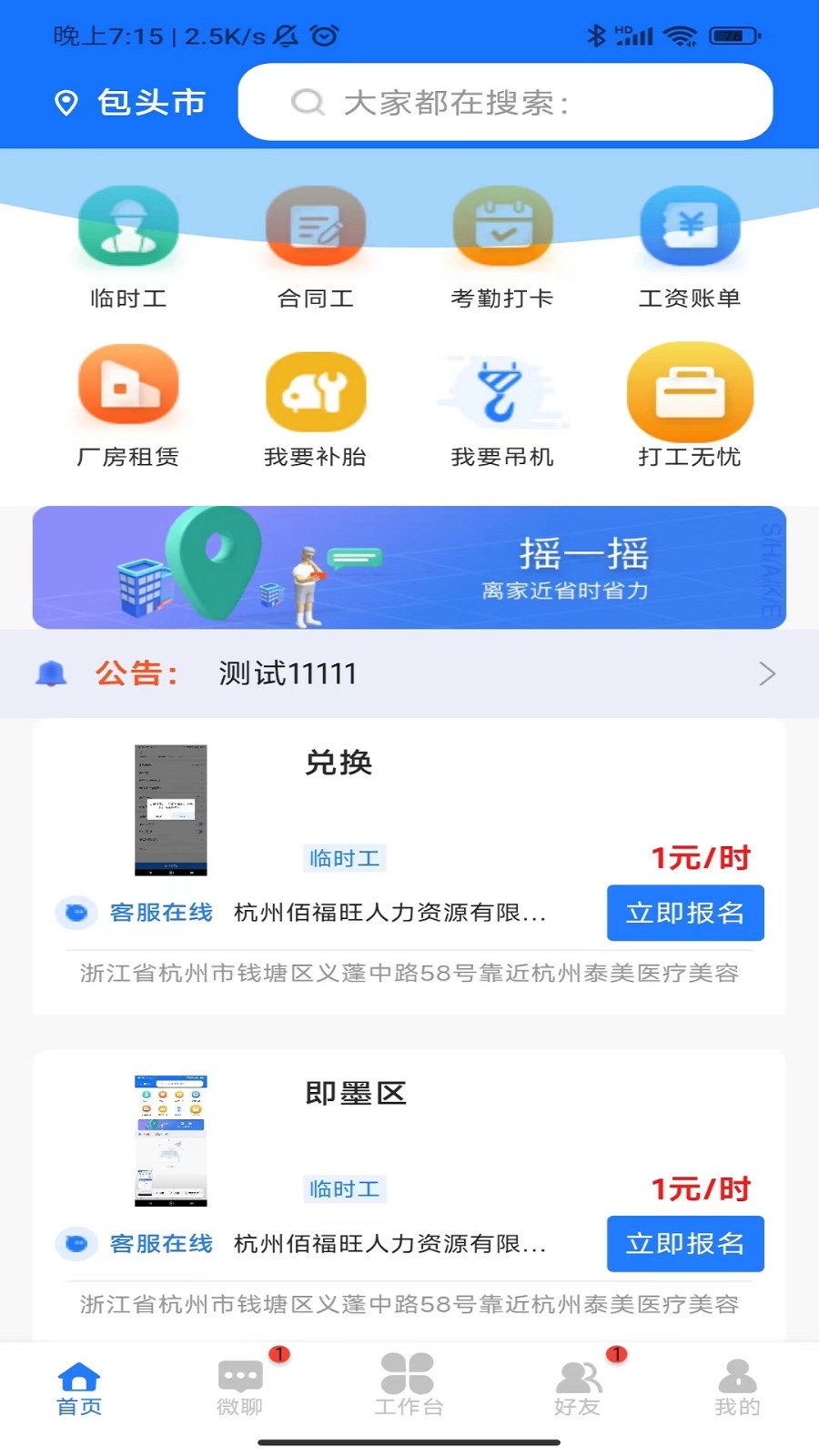
Task: Select the 合同工 (contract work) icon
Action: point(316,227)
